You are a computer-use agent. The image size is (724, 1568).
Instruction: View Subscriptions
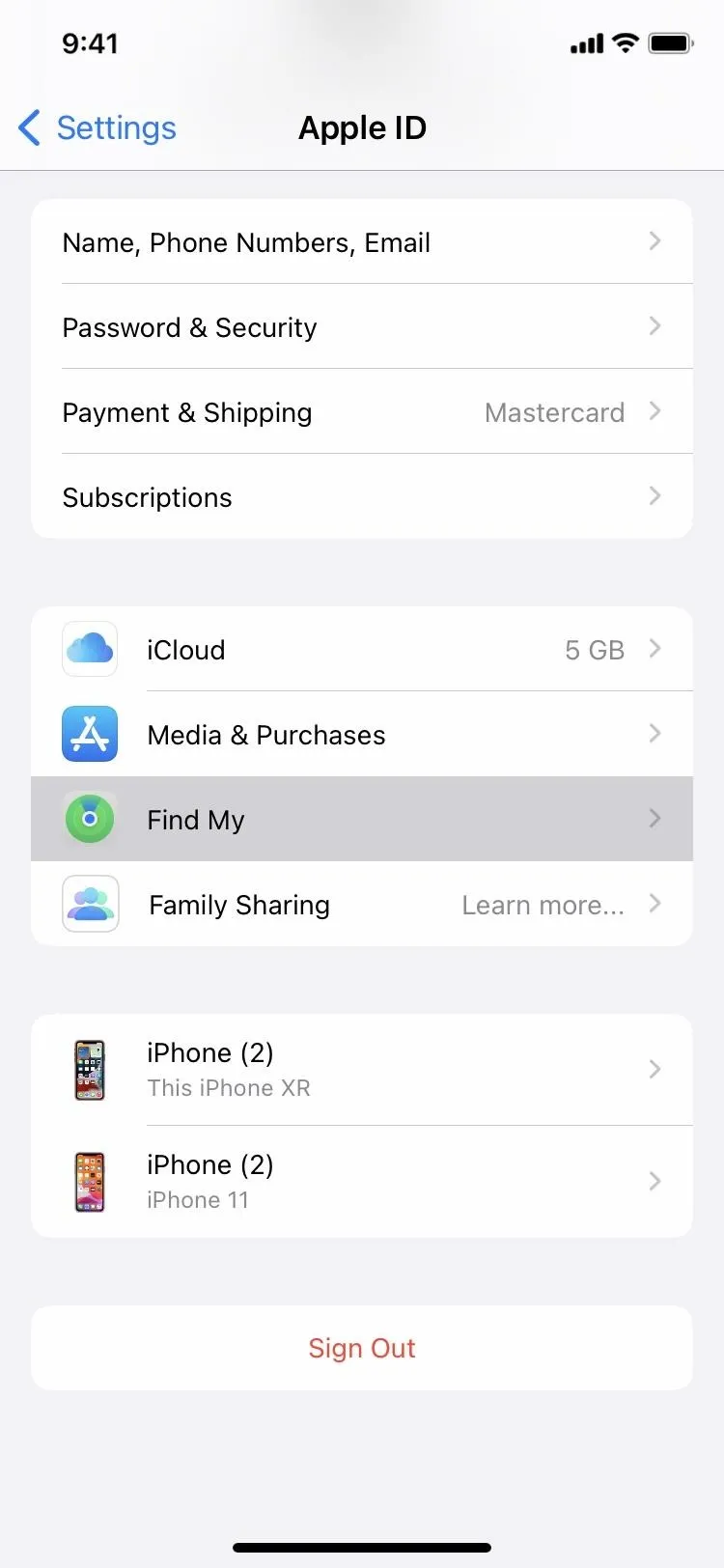362,496
